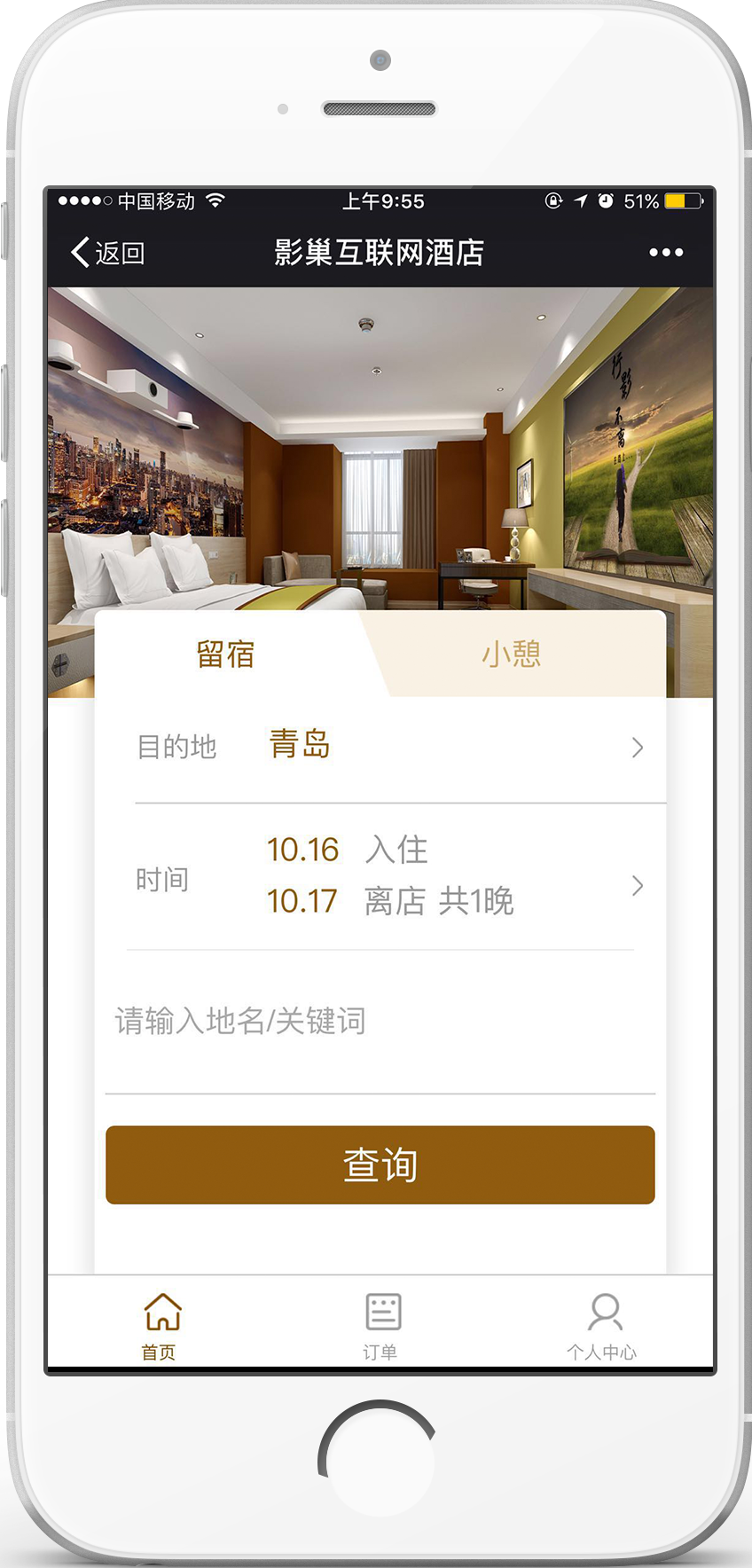This screenshot has width=752, height=1568.
Task: Tap the 查询 search button
Action: coord(380,1164)
